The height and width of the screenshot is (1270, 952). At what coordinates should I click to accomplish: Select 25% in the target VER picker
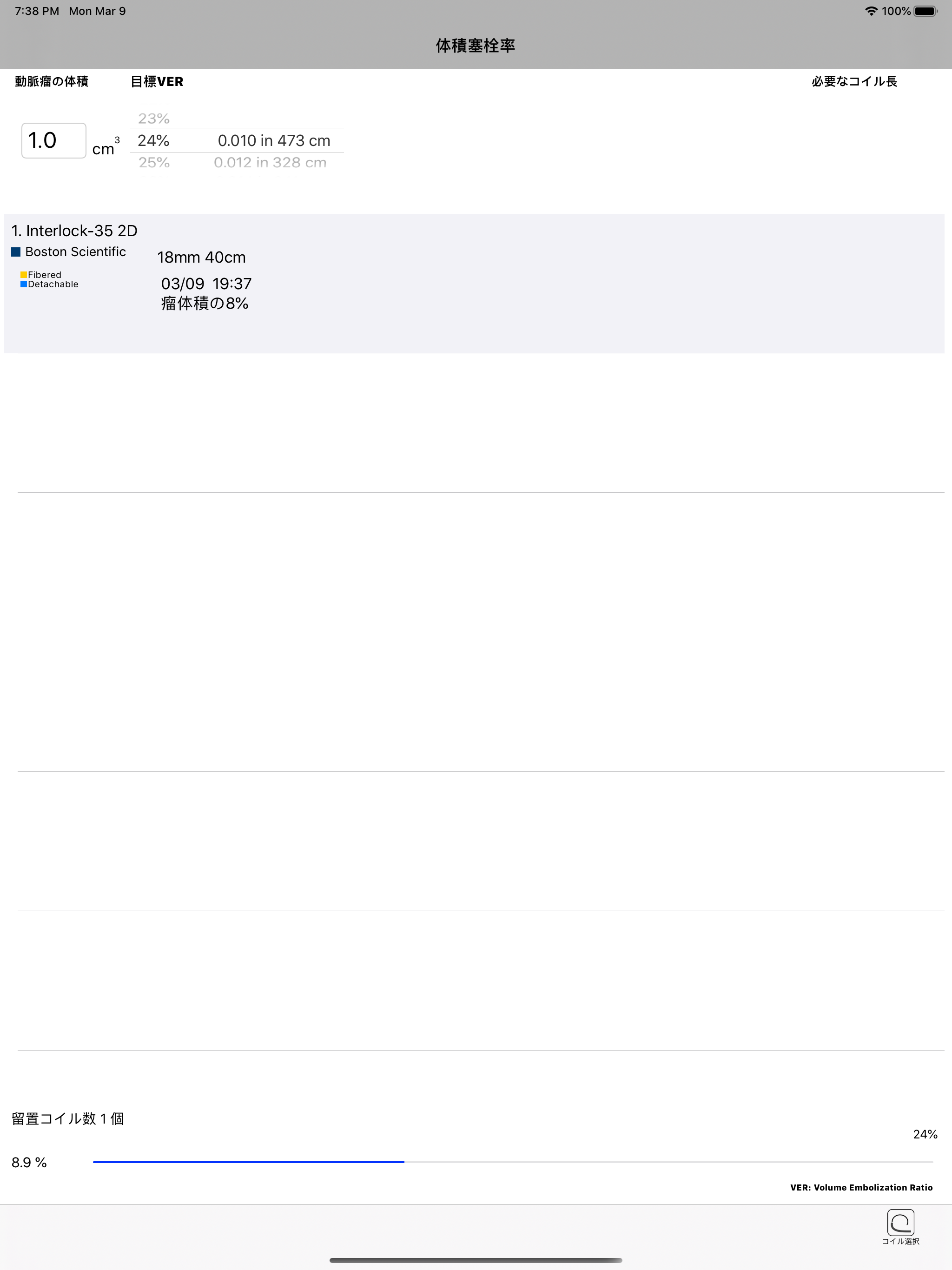[154, 163]
